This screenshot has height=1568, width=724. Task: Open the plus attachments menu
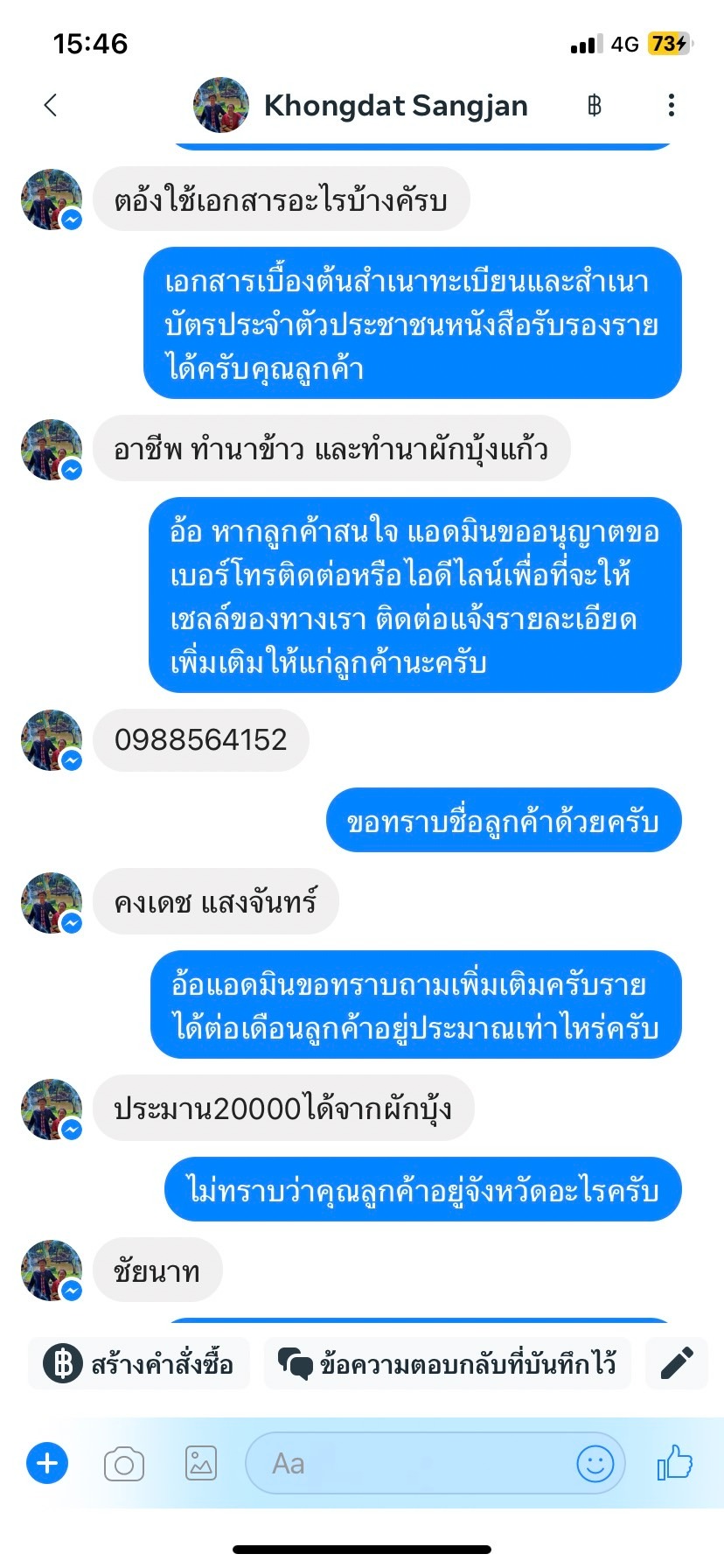tap(47, 1463)
